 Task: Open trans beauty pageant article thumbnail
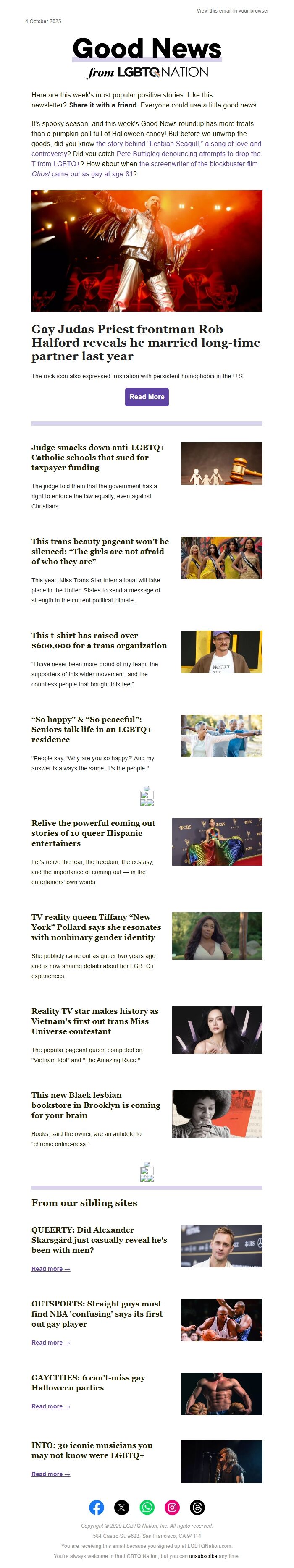[x=222, y=557]
